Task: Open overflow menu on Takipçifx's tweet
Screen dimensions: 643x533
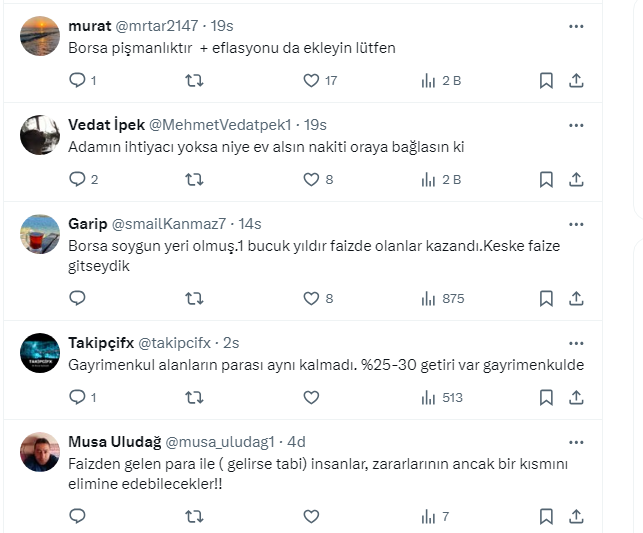Action: [x=576, y=343]
